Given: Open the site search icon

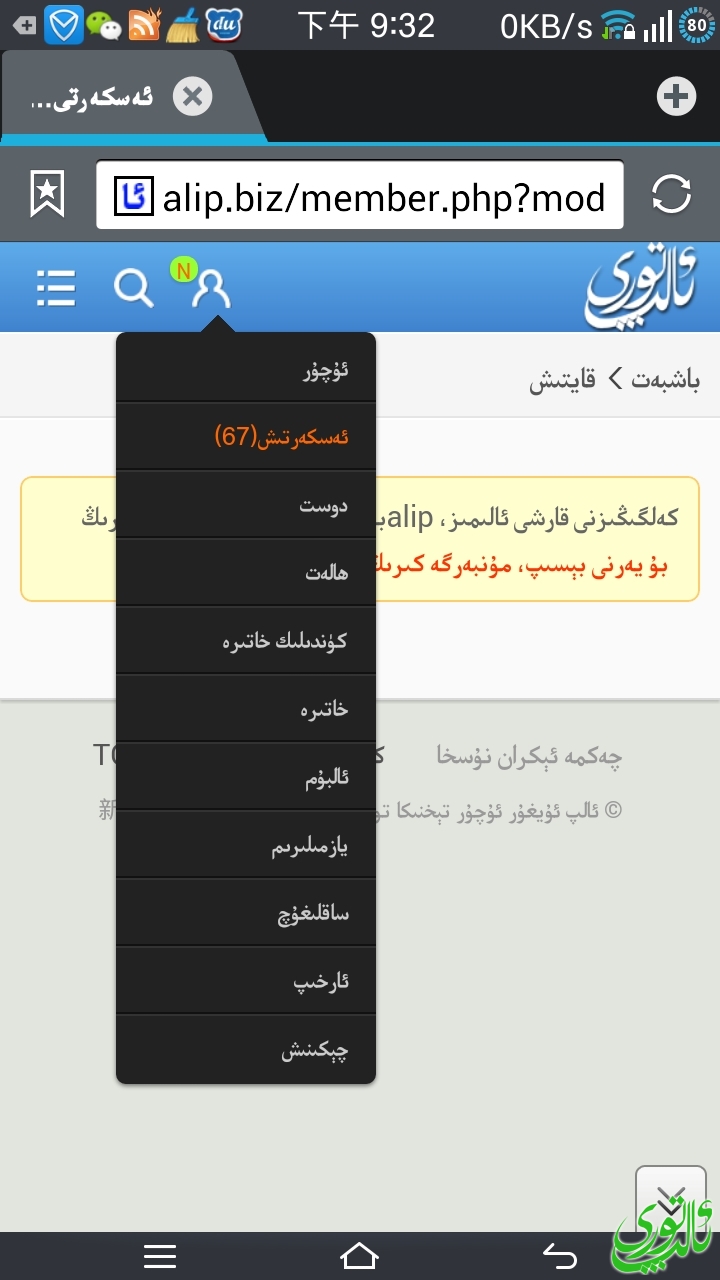Looking at the screenshot, I should pyautogui.click(x=133, y=288).
